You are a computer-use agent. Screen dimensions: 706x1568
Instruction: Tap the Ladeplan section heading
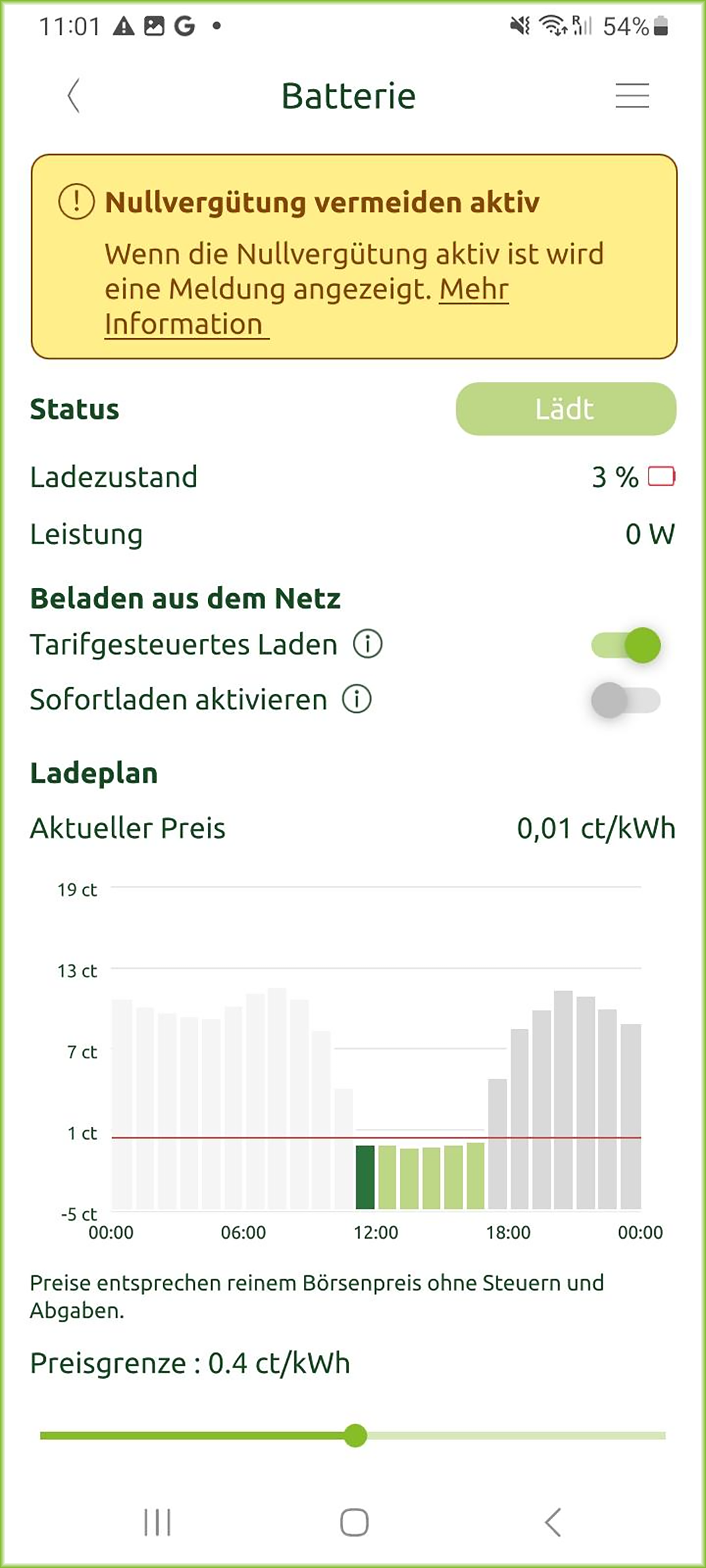pos(93,774)
